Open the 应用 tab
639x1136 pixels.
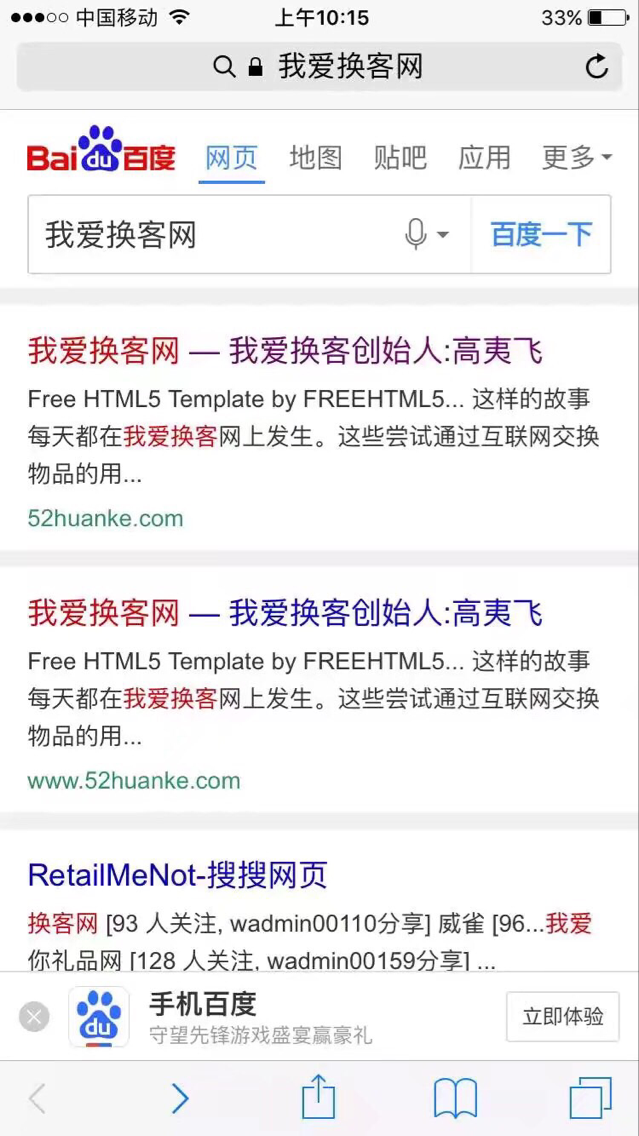[x=484, y=158]
